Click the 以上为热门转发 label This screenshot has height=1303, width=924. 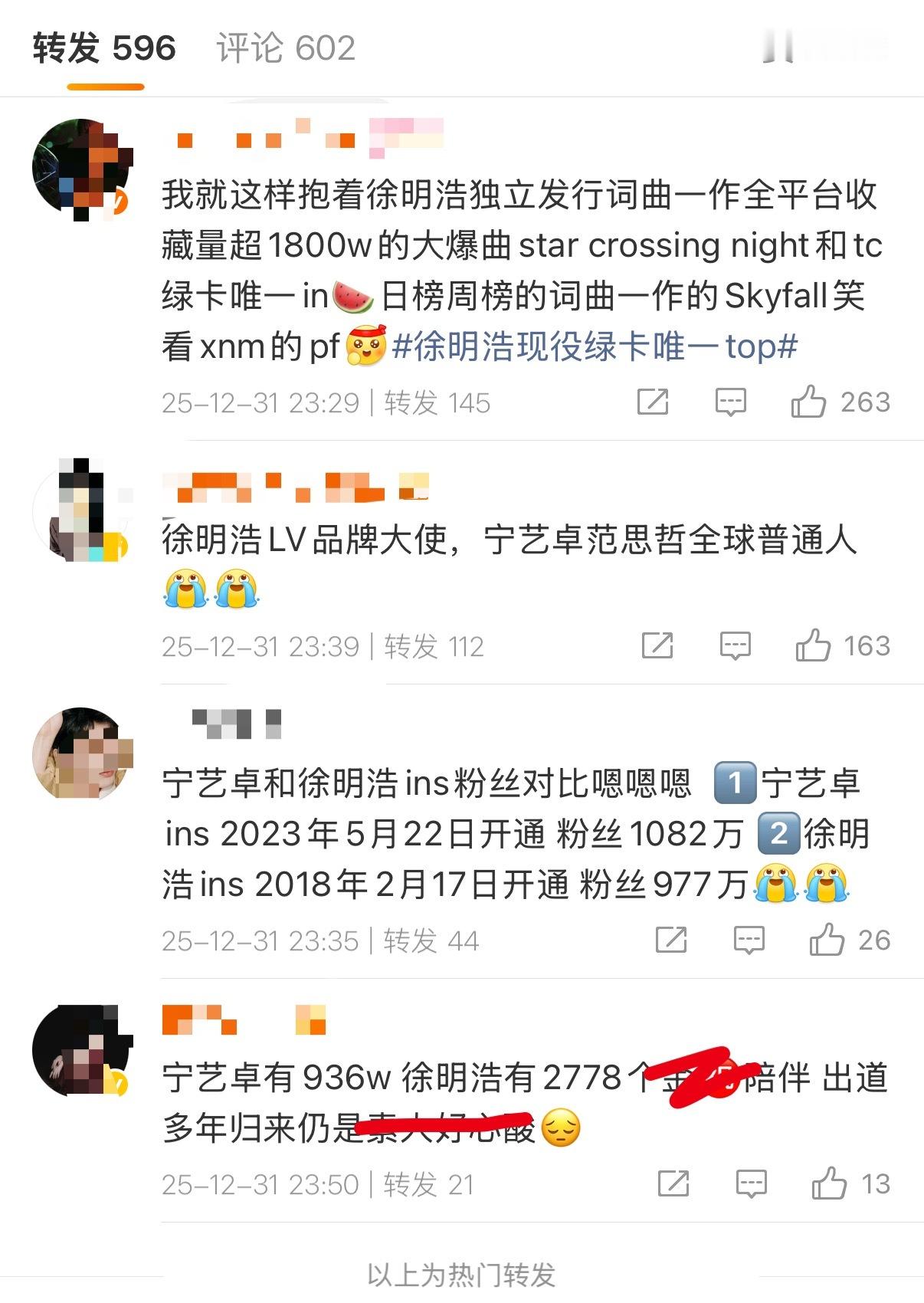462,1271
